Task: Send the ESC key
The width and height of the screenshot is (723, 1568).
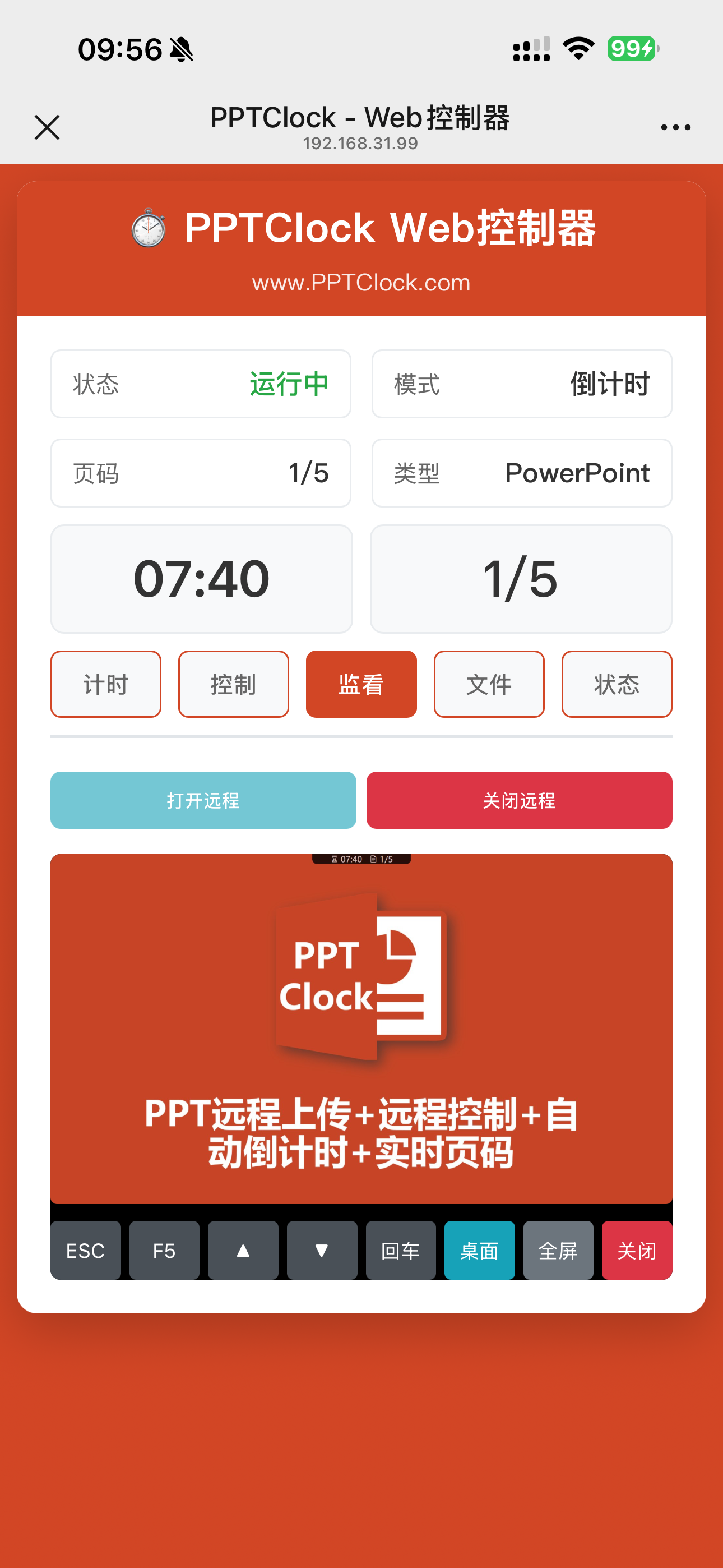Action: (x=86, y=1250)
